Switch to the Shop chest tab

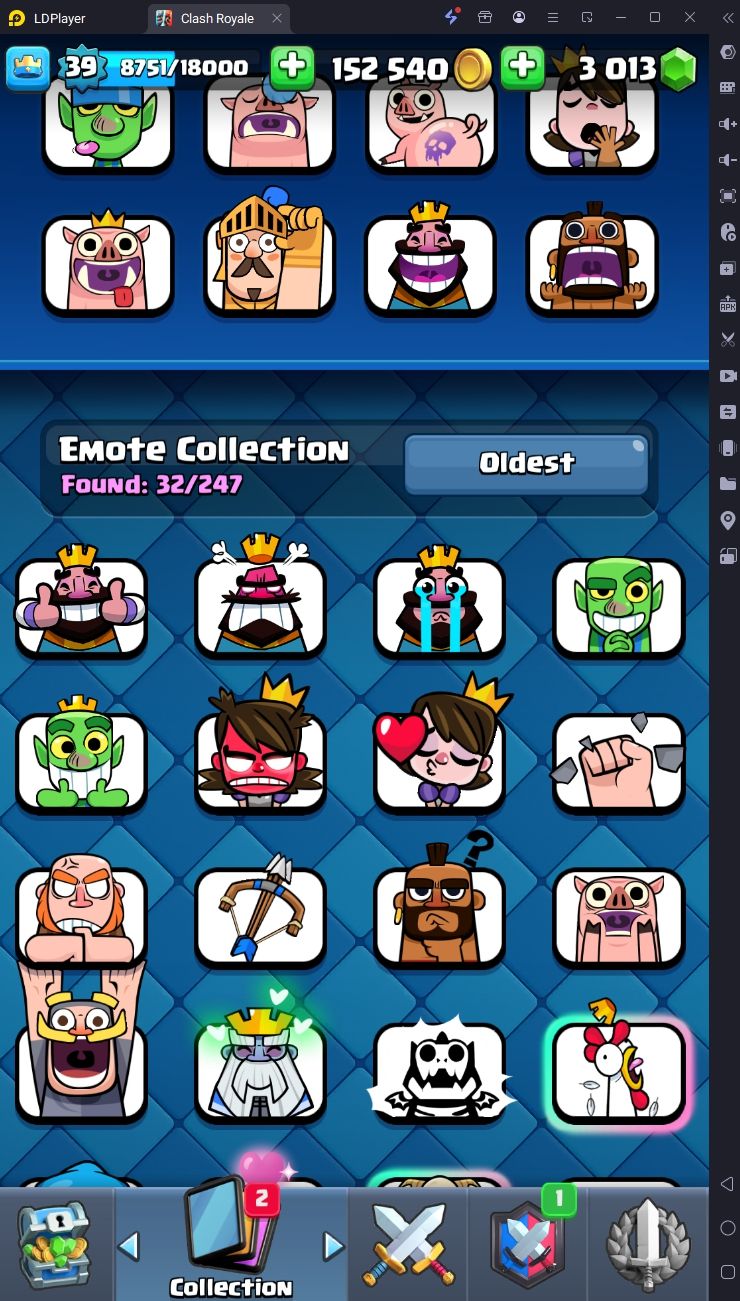click(x=56, y=1244)
